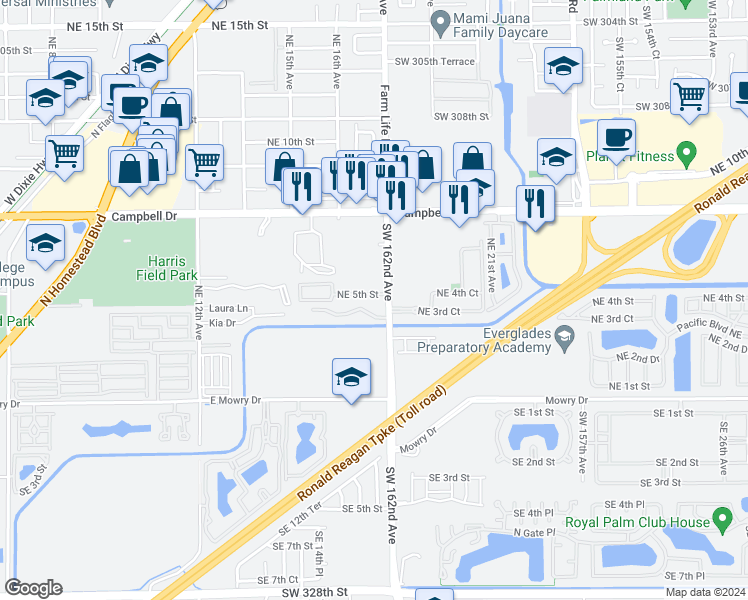
Task: Select the Royal Palm Club House pin
Action: 722,521
